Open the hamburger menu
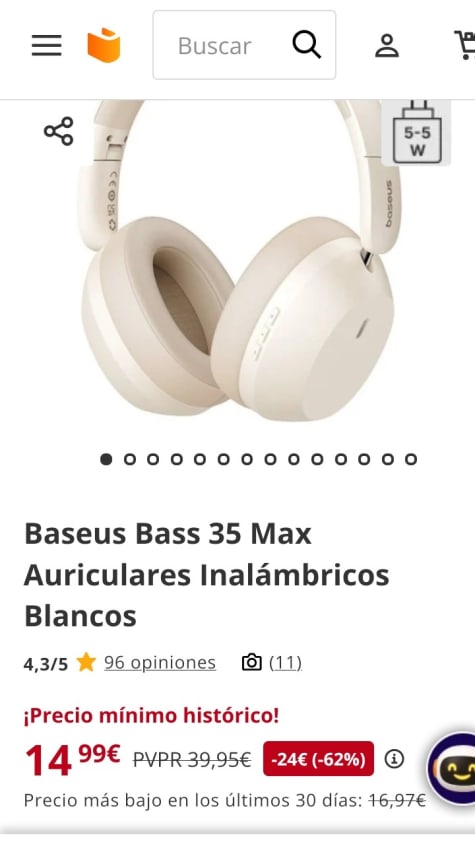 click(47, 46)
